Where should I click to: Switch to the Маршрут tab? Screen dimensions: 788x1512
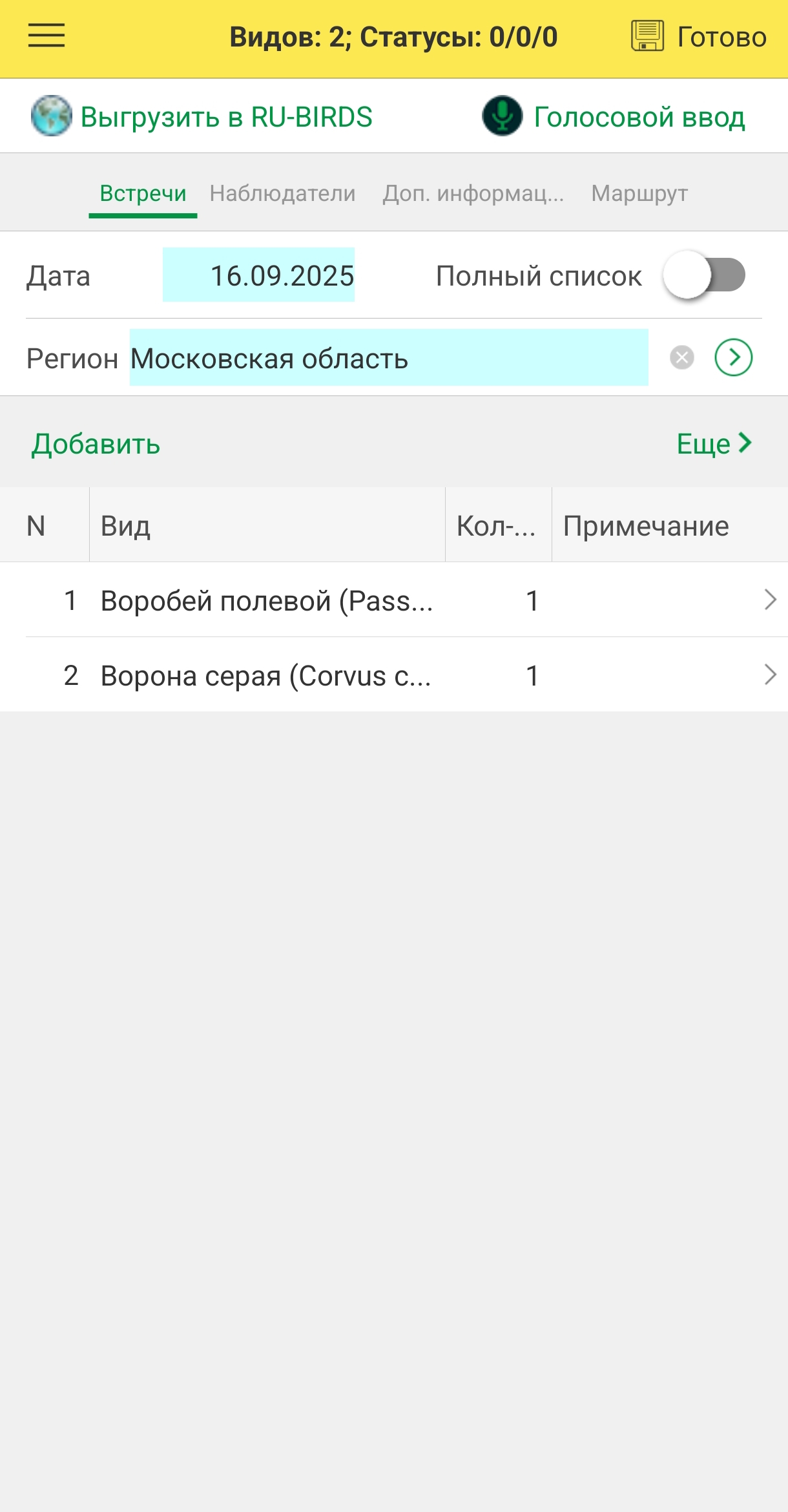point(640,193)
